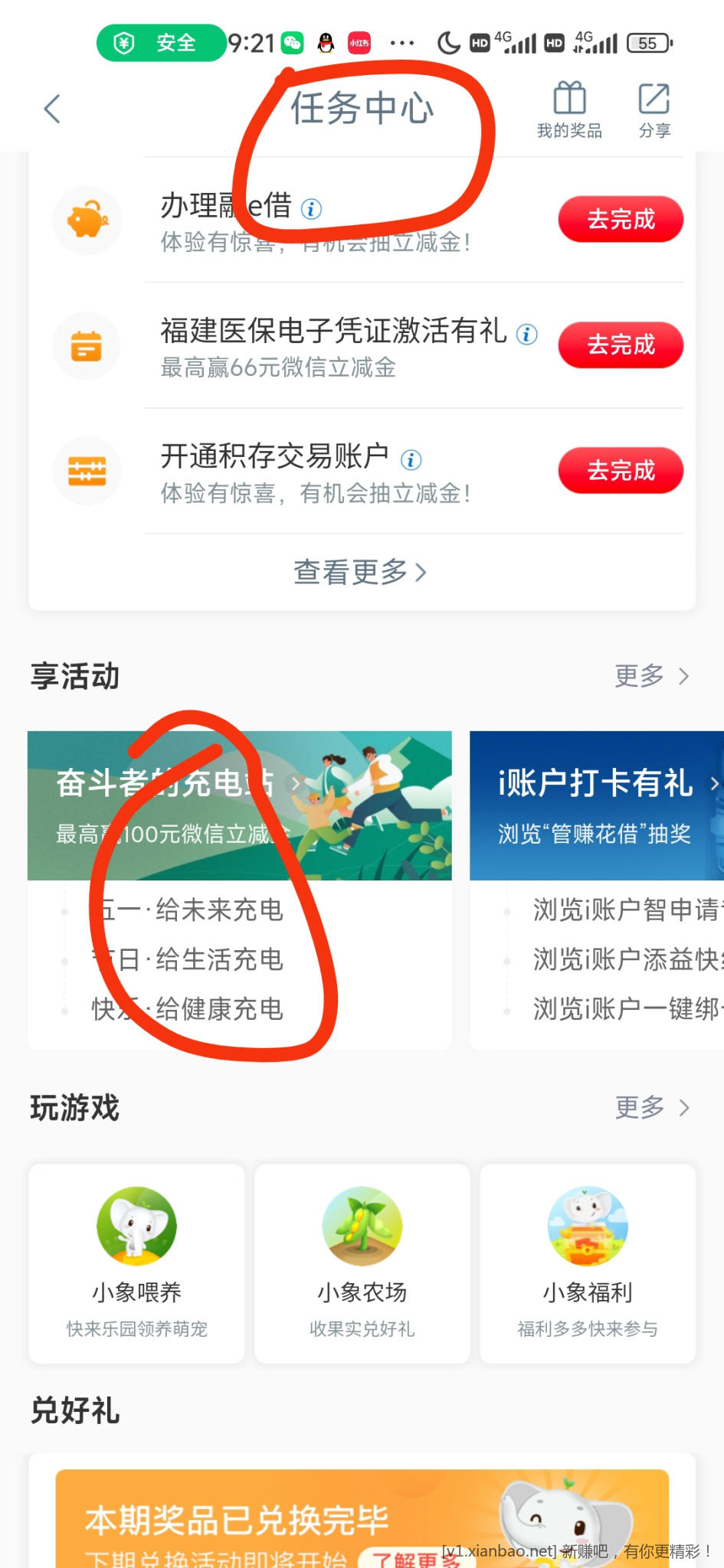
Task: Tap 去完成 for 开通积存交易账户
Action: click(x=621, y=471)
